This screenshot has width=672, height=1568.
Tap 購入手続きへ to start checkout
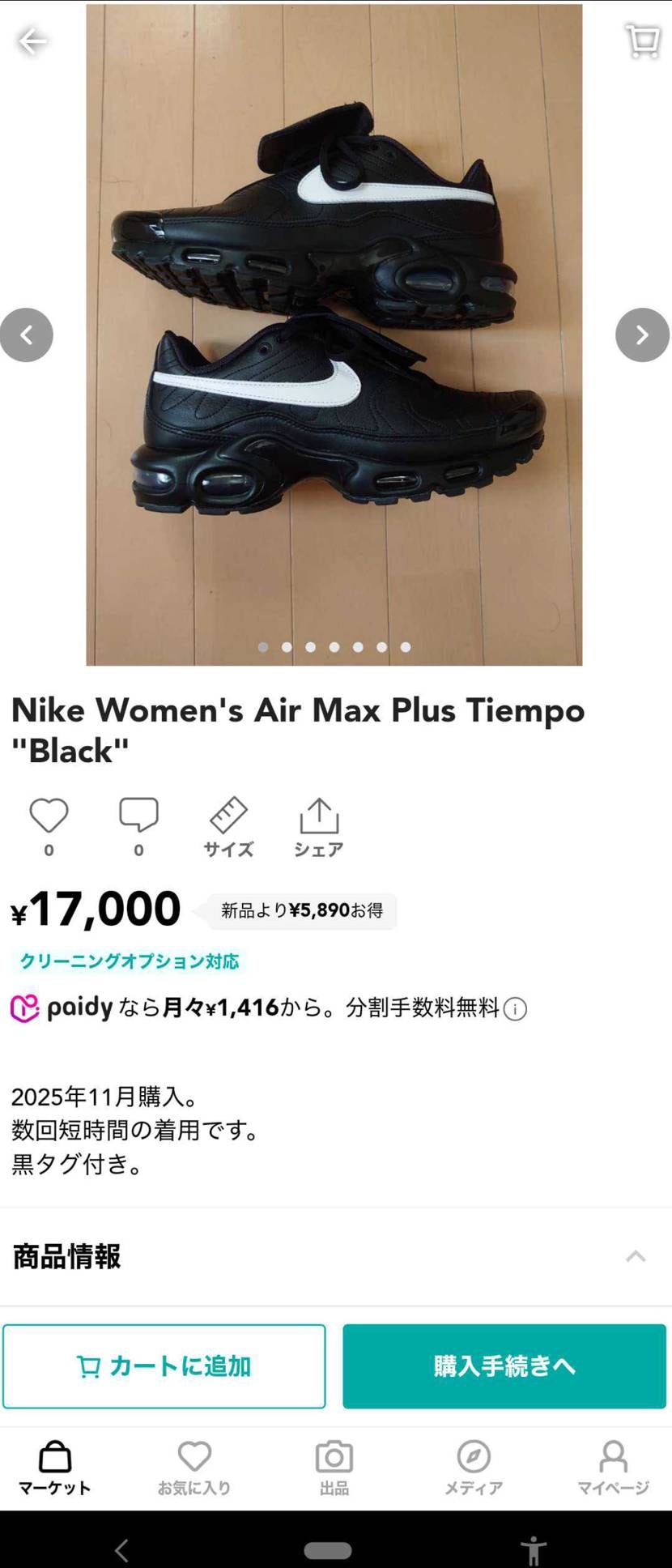click(x=504, y=1366)
